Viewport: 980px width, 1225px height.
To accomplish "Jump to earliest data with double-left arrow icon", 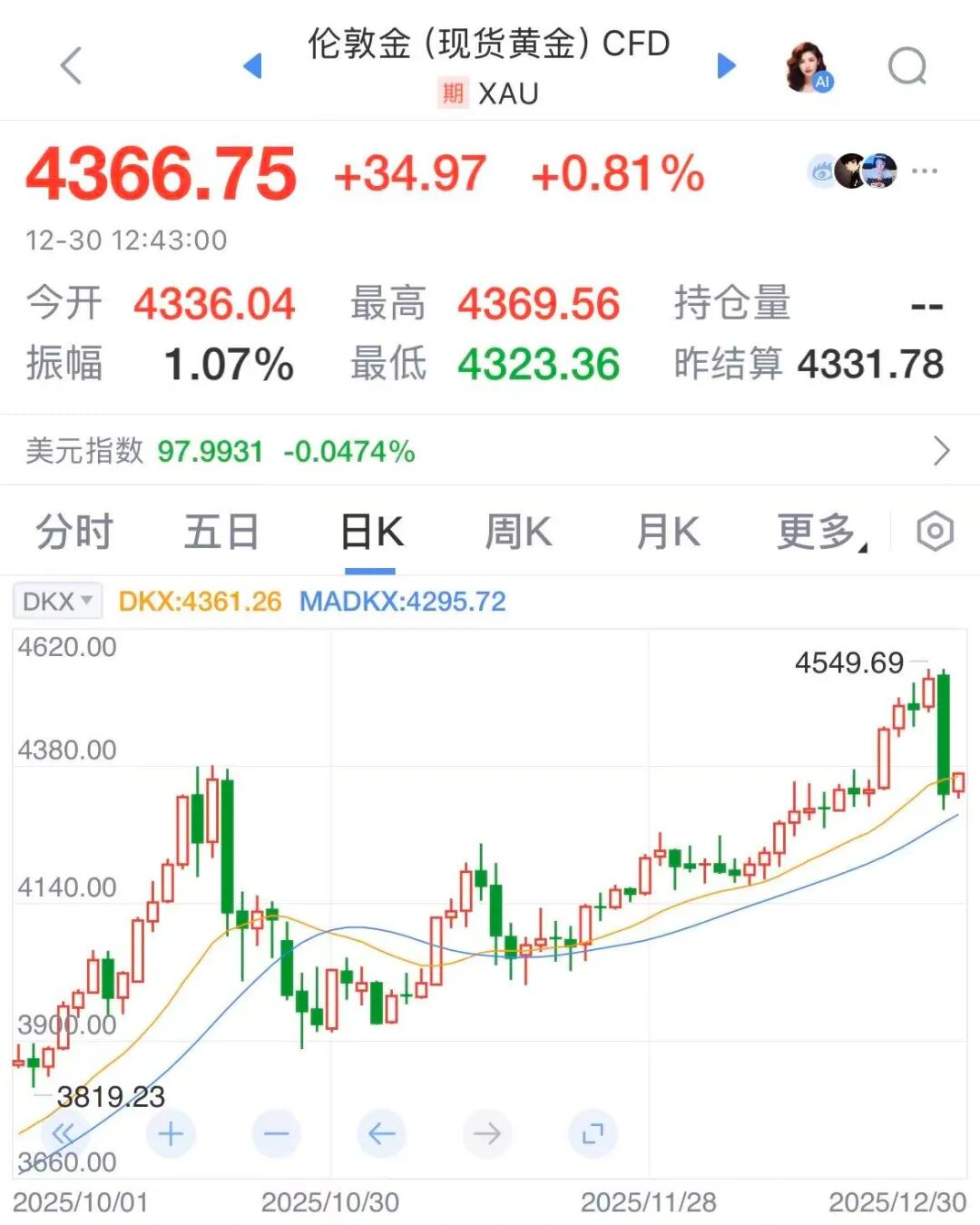I will click(x=64, y=1133).
